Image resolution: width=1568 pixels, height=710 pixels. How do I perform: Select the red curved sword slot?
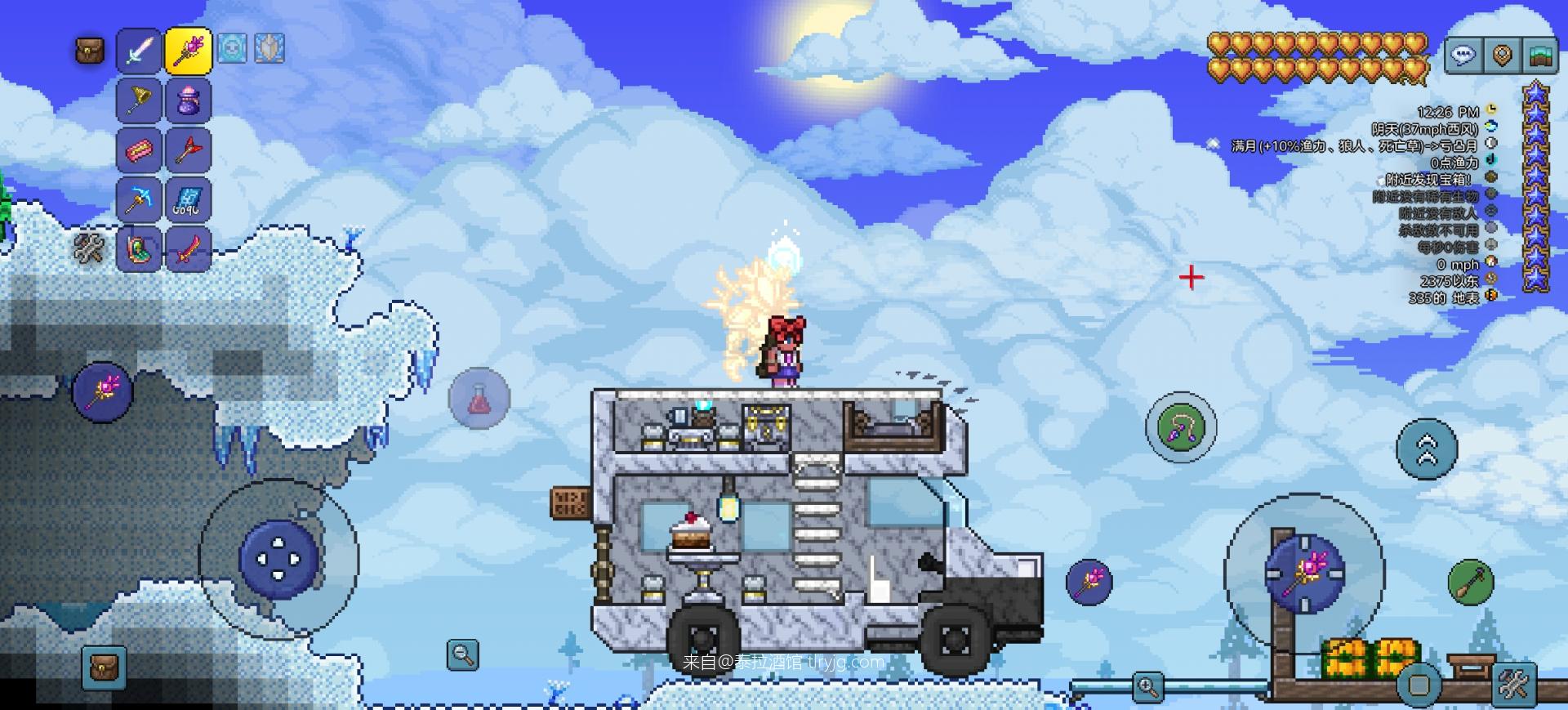coord(189,249)
